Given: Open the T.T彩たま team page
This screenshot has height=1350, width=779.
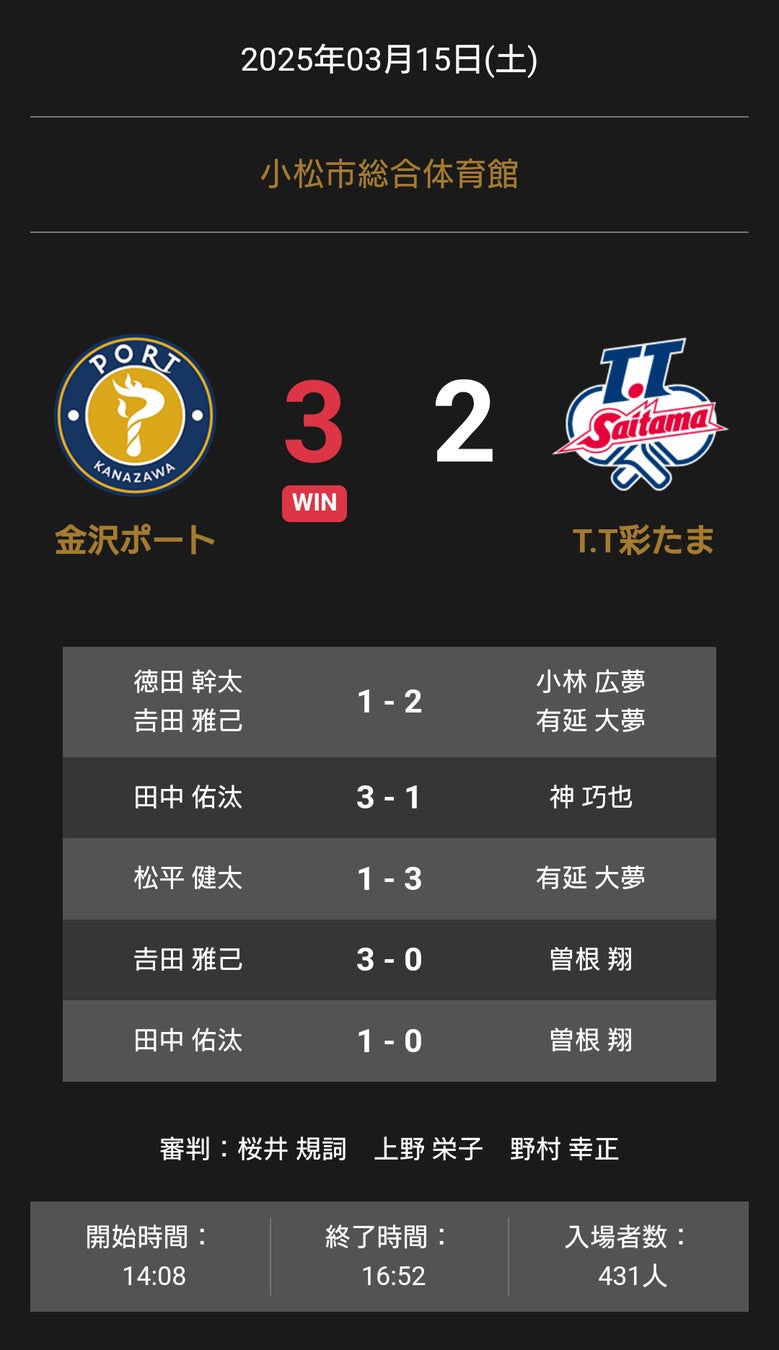Looking at the screenshot, I should tap(643, 541).
